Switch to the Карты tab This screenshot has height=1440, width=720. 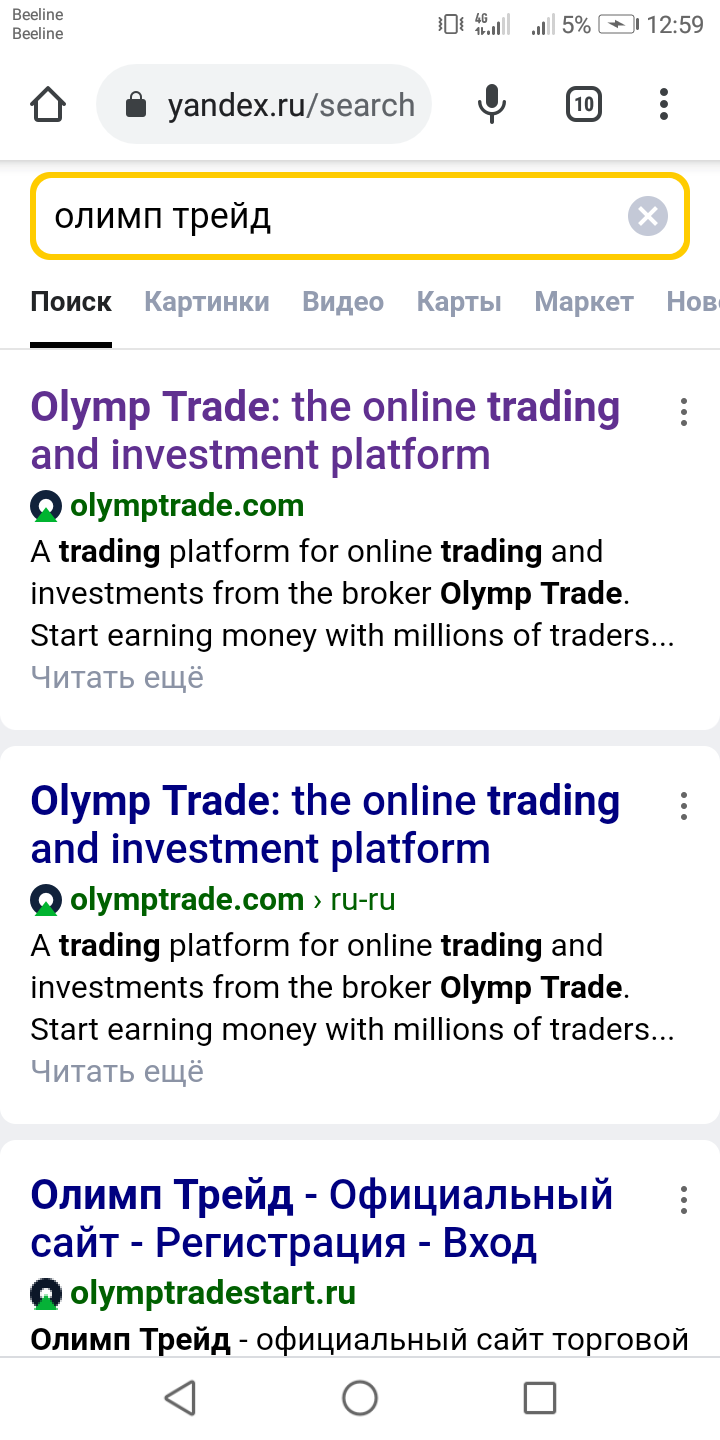pyautogui.click(x=459, y=302)
